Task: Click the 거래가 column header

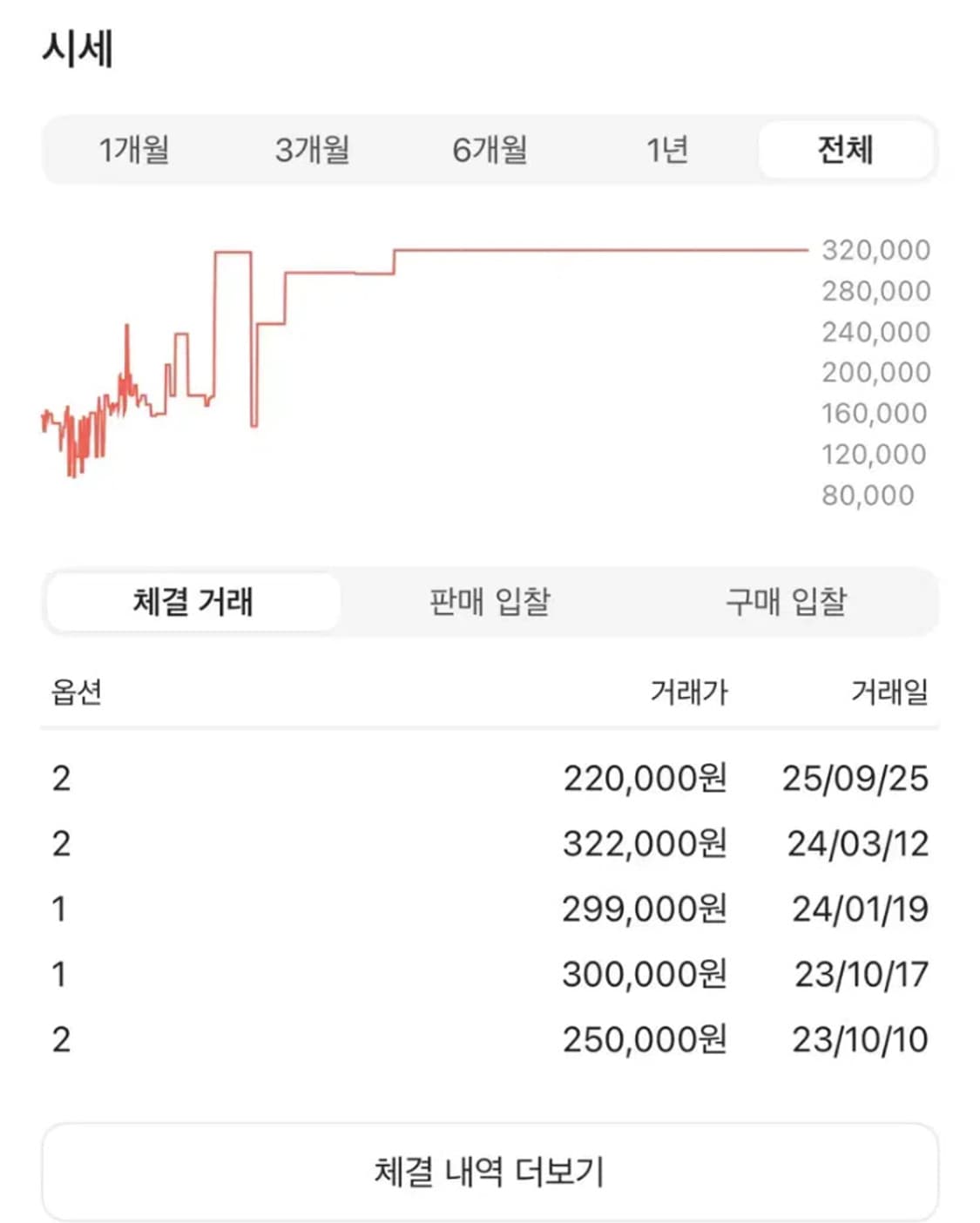Action: (690, 693)
